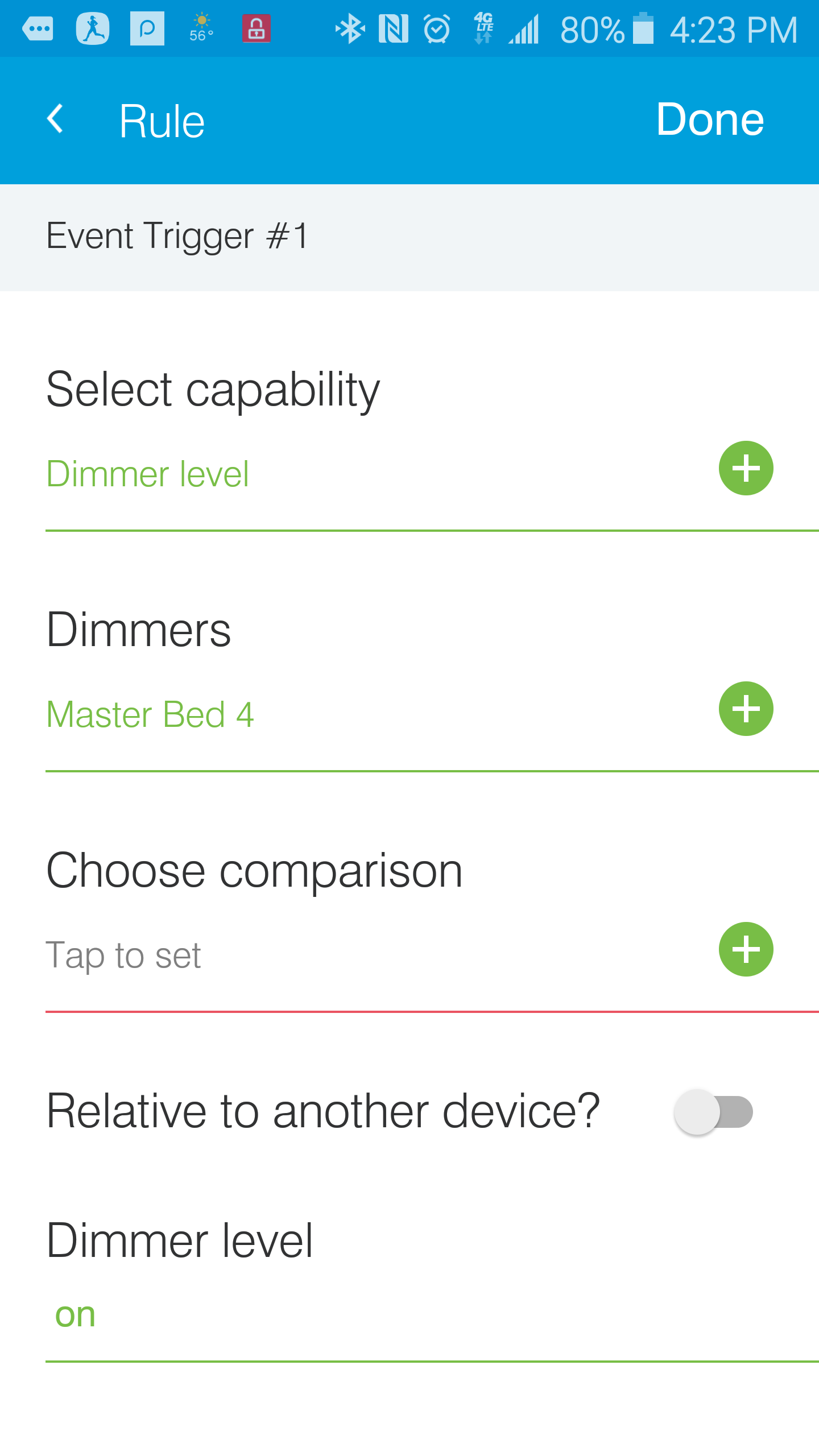The height and width of the screenshot is (1456, 819).
Task: Enable Relative to another device switch
Action: coord(713,1112)
